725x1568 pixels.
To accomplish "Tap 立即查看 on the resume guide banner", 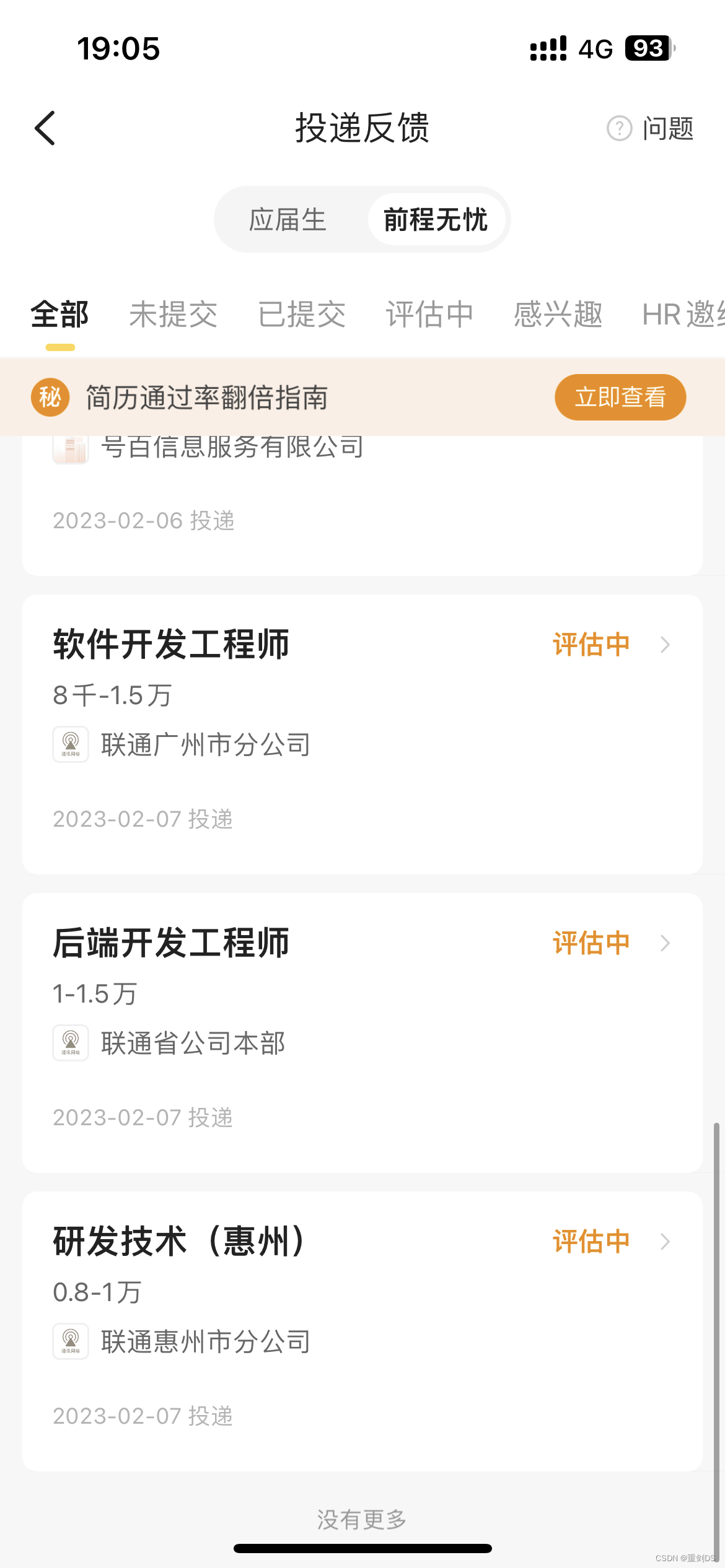I will [620, 397].
